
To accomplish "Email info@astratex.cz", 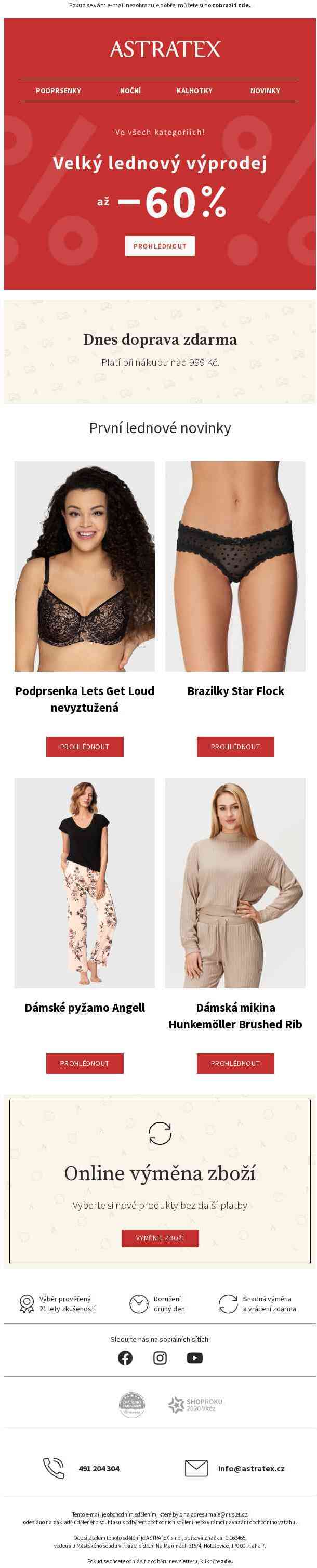I will [250, 1468].
